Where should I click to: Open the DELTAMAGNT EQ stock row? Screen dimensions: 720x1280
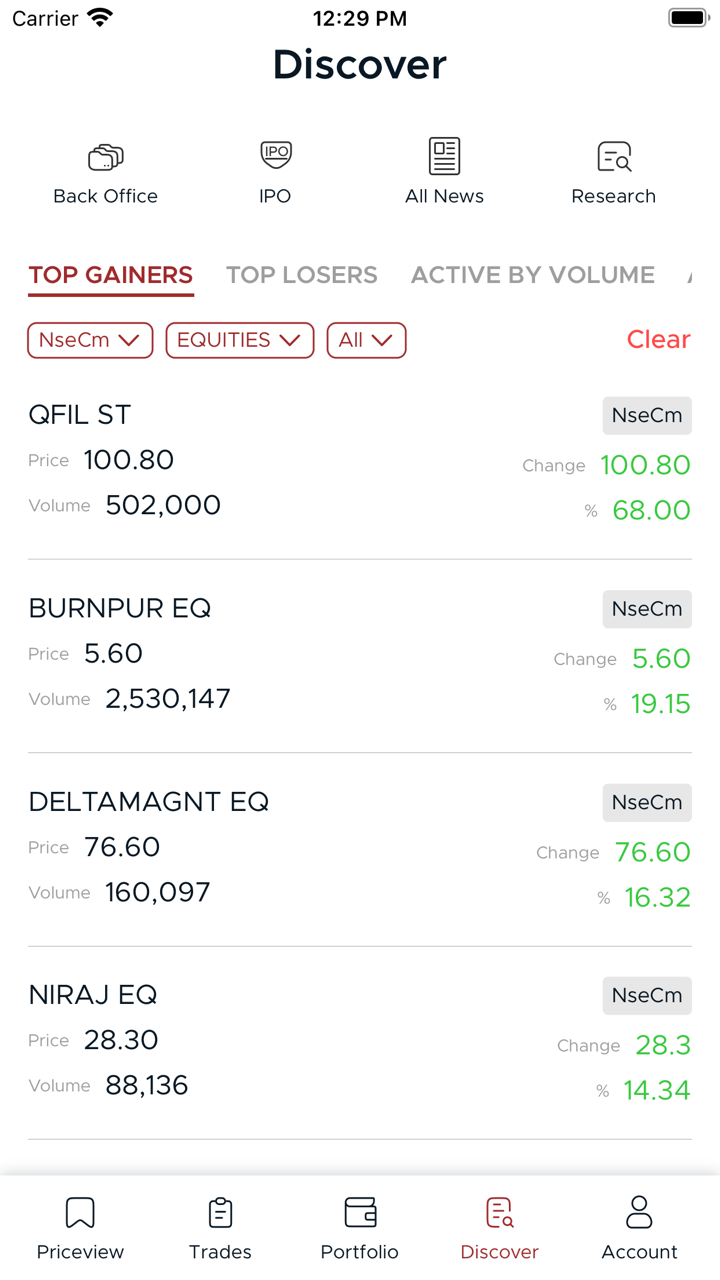pyautogui.click(x=359, y=848)
